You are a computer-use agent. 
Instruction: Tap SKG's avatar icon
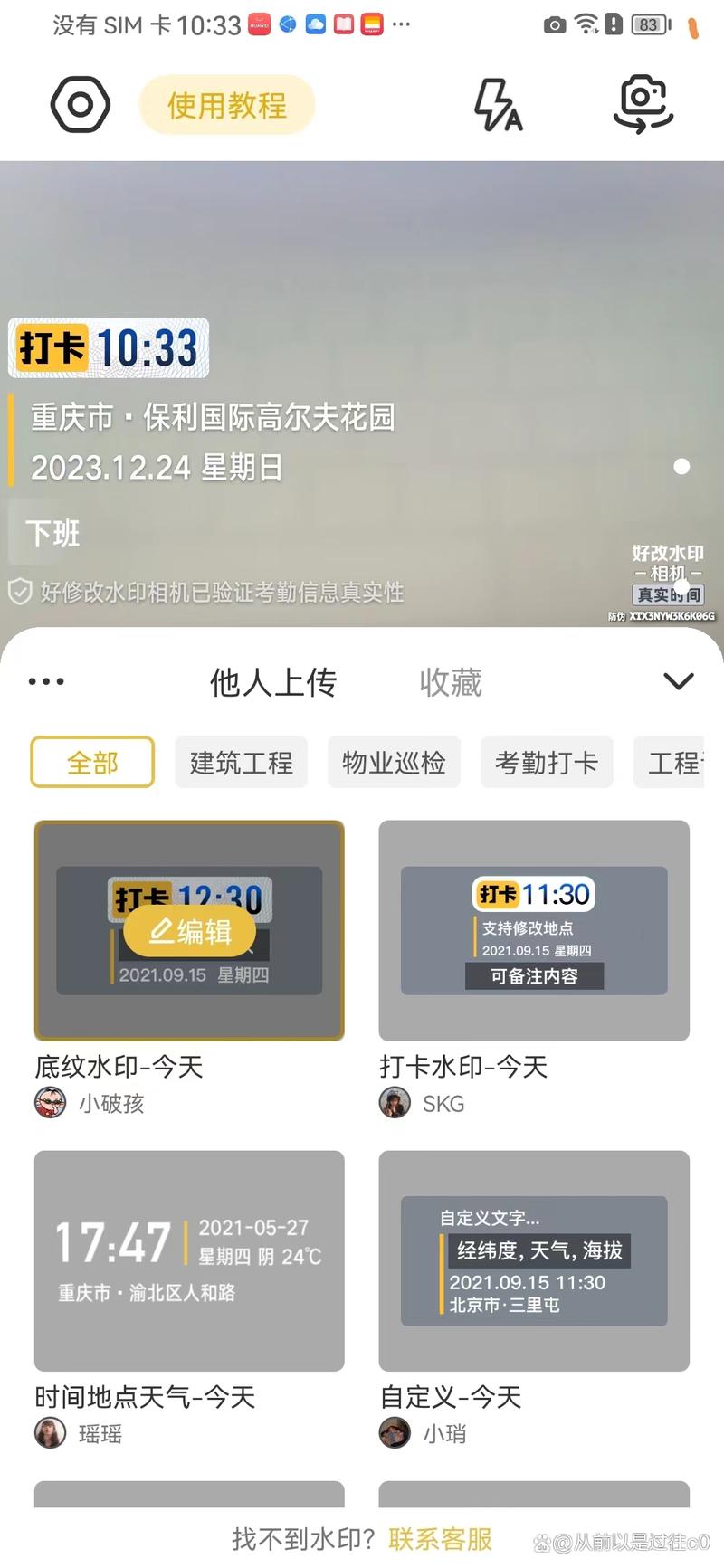(x=395, y=1102)
